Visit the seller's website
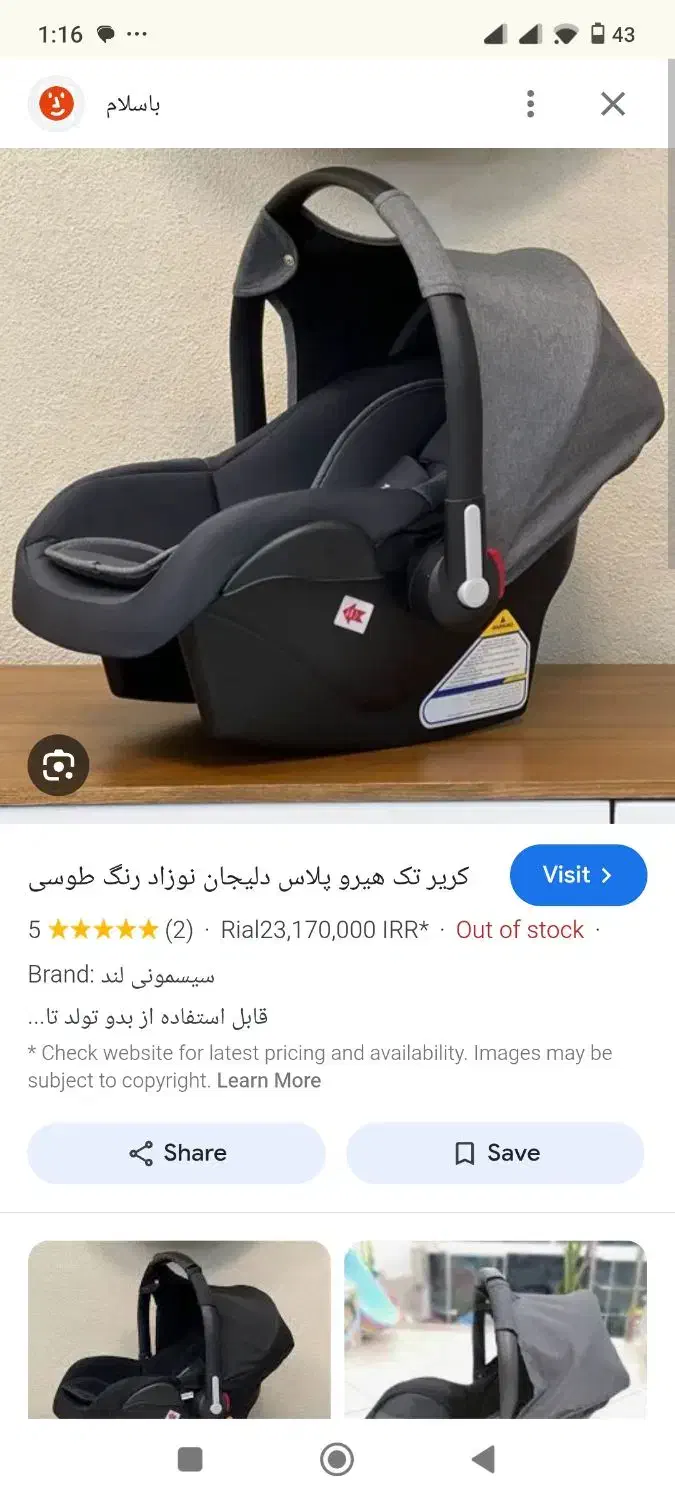The height and width of the screenshot is (1500, 675). tap(578, 875)
